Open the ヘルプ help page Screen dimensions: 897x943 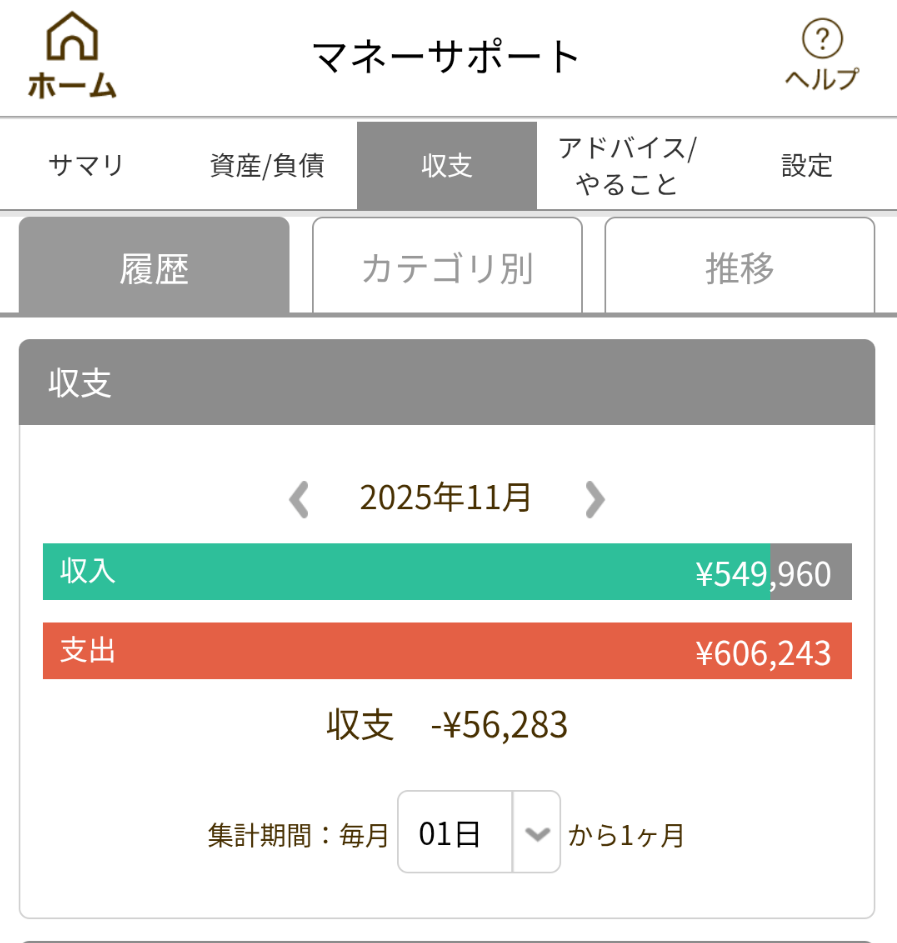click(821, 56)
